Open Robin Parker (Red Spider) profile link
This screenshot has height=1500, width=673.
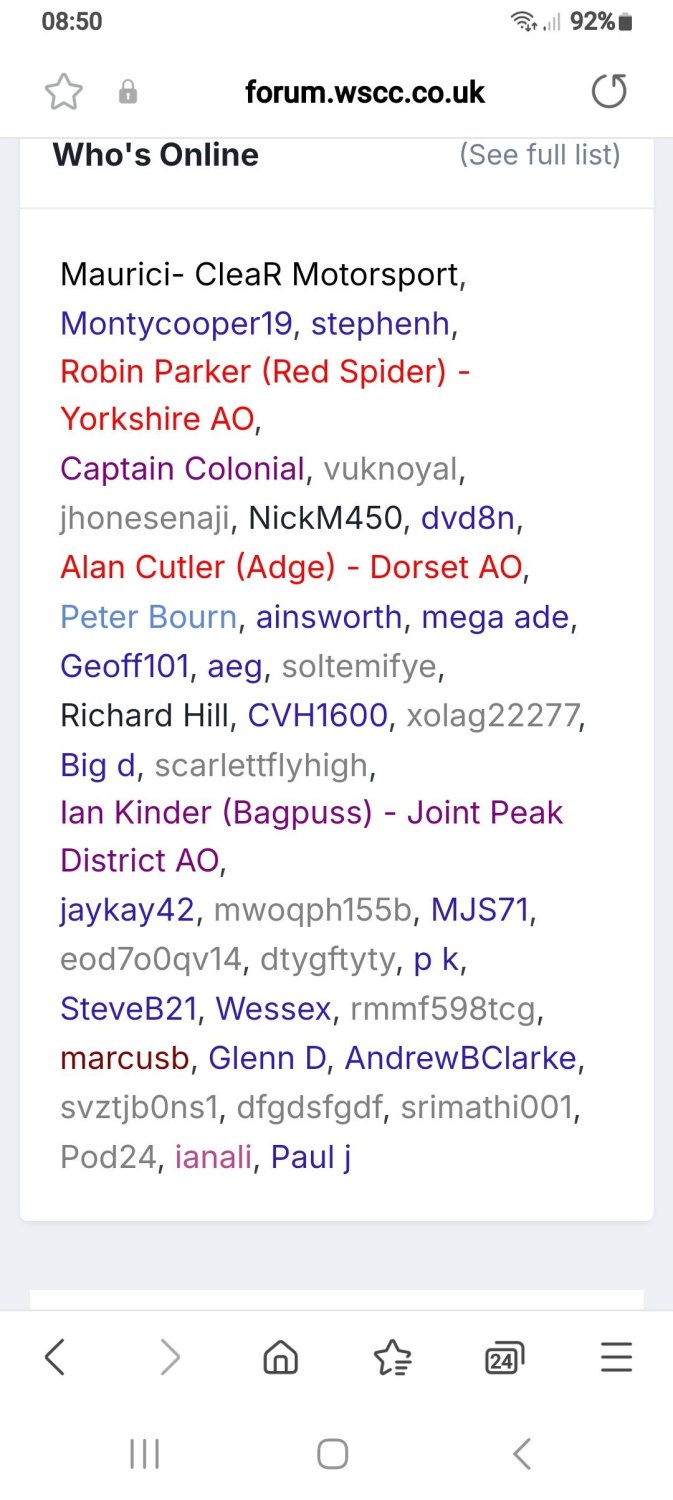(265, 395)
